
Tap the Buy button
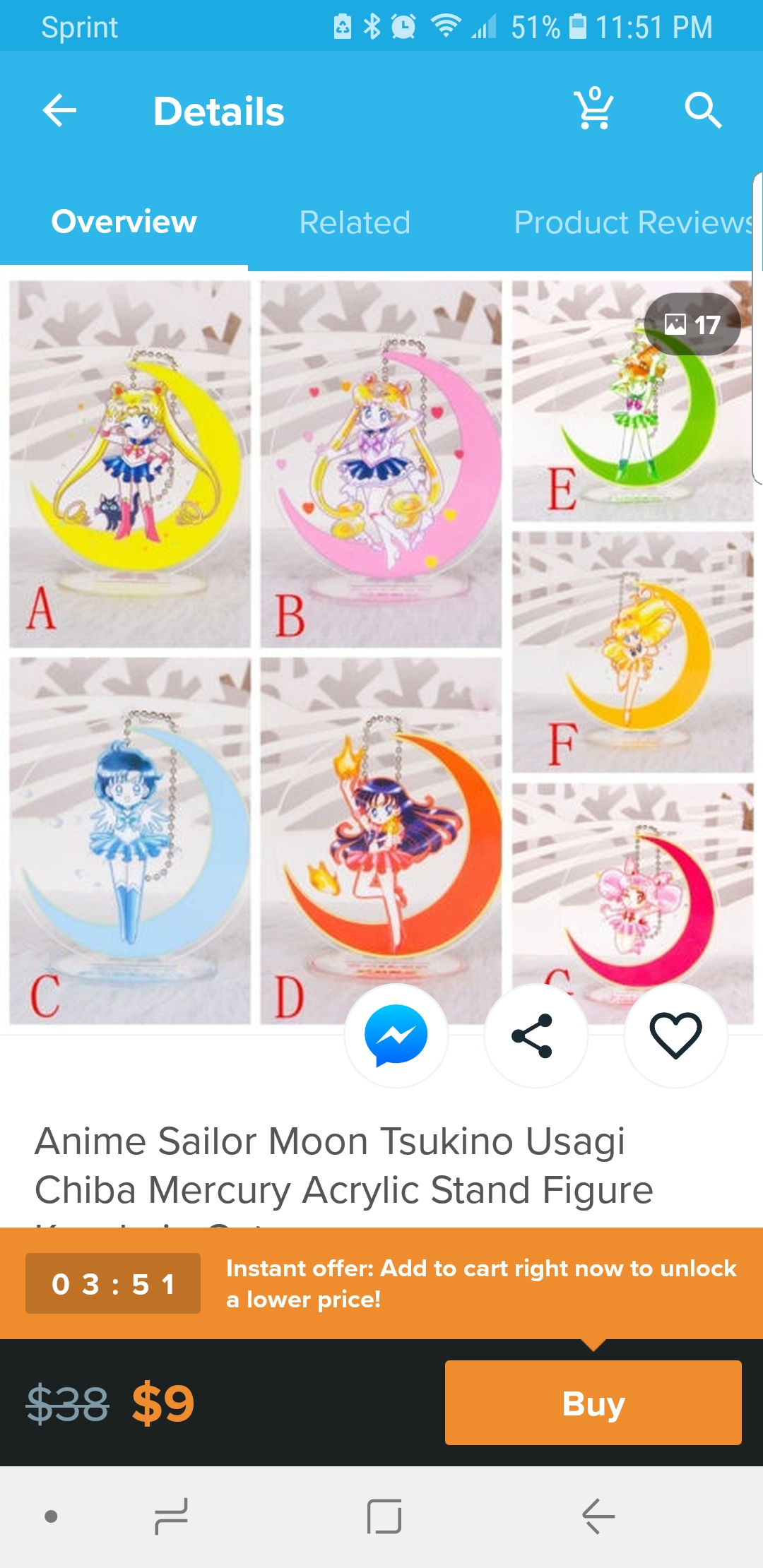point(593,1403)
